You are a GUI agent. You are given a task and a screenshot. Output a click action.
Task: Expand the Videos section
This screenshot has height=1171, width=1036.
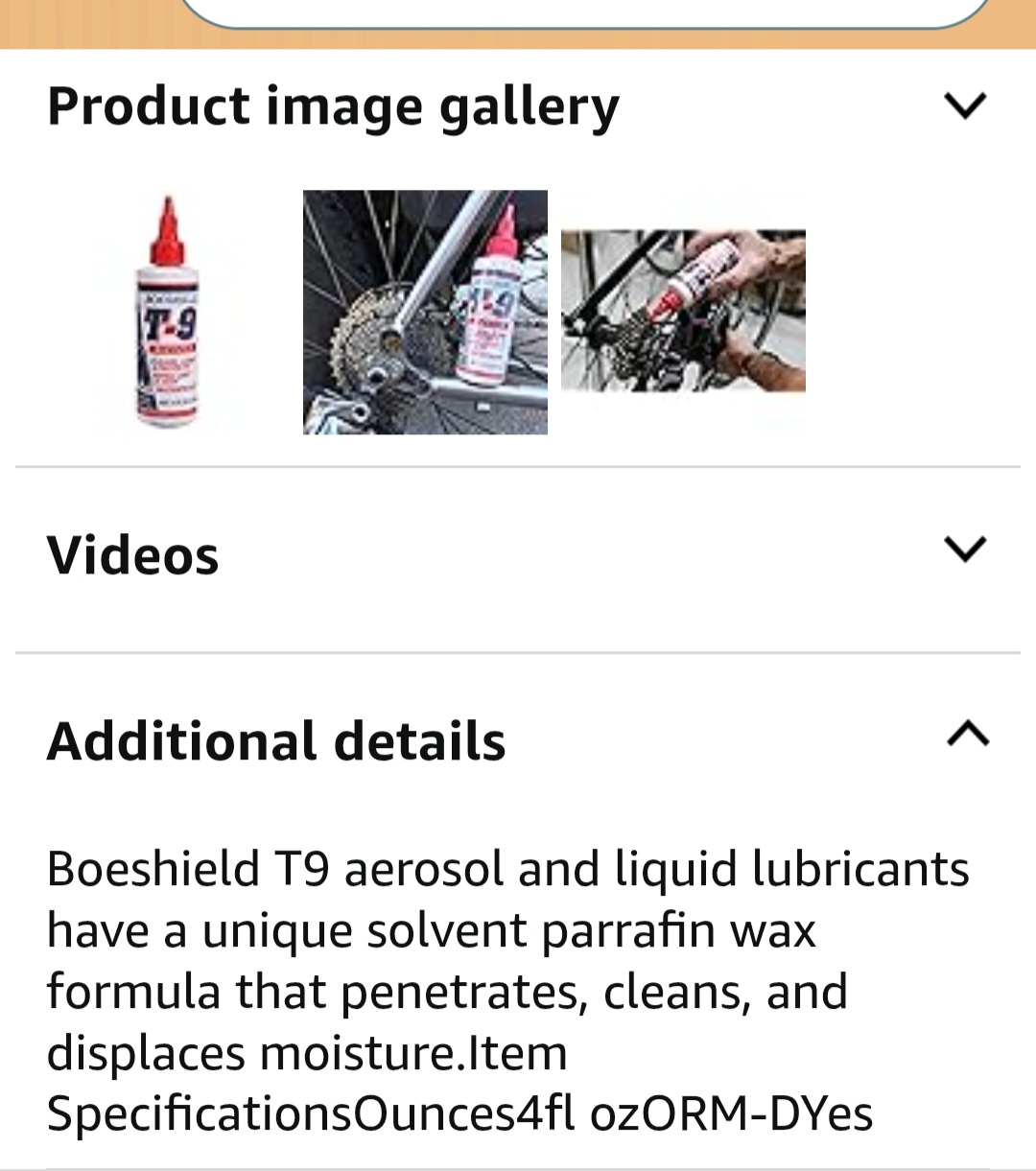pyautogui.click(x=965, y=550)
